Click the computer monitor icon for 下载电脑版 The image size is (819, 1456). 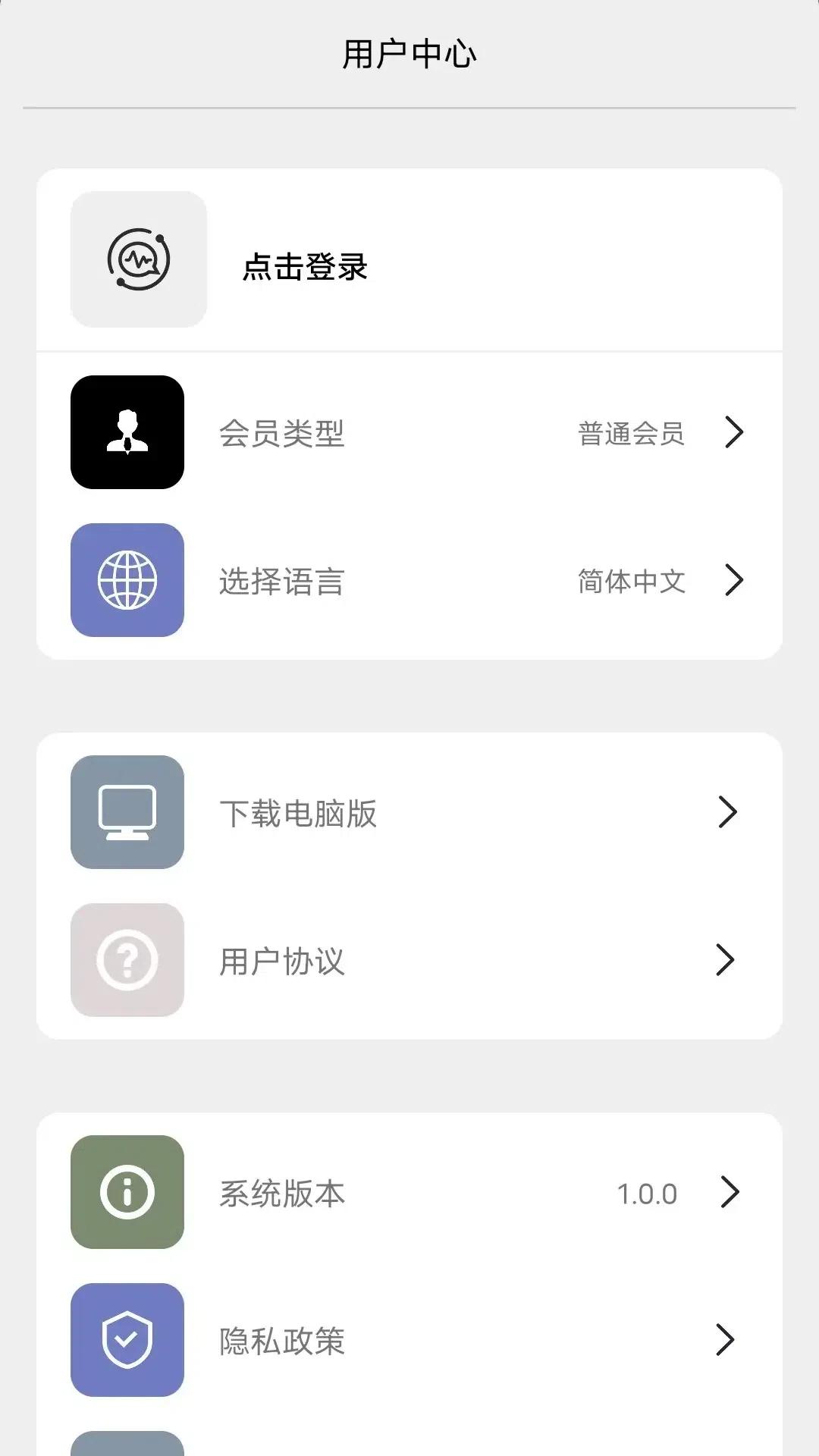(127, 812)
